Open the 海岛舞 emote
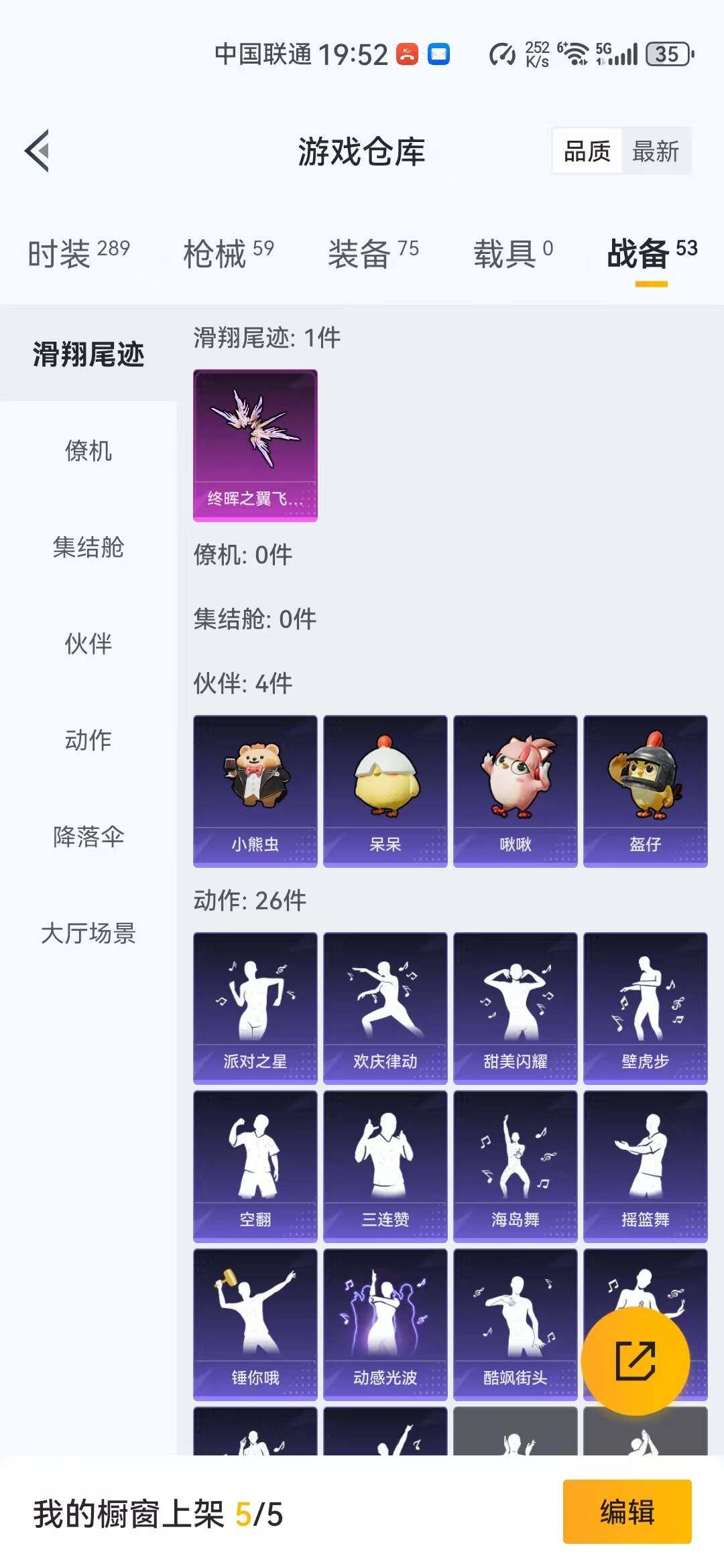 point(515,1166)
